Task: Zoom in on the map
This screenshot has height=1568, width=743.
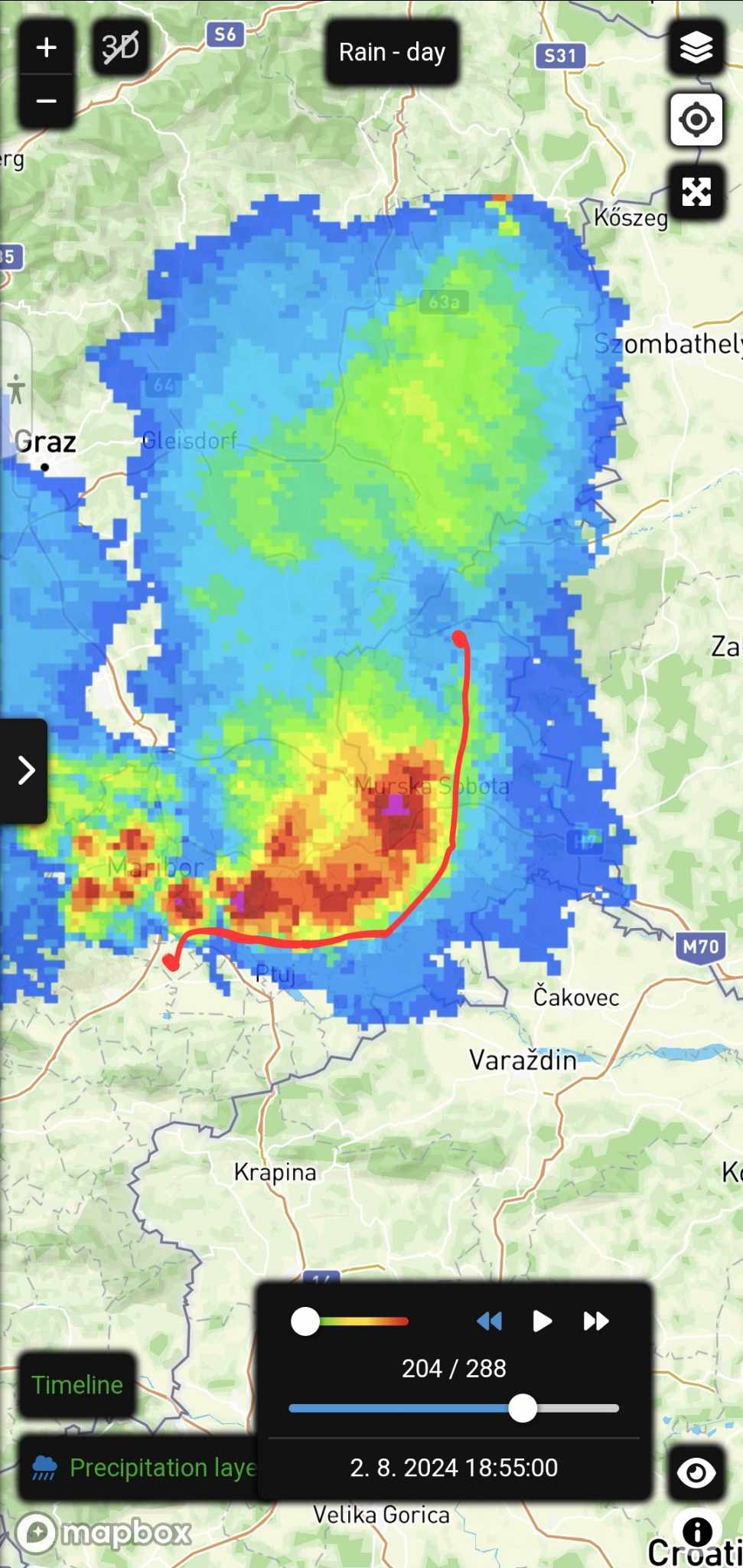Action: click(x=46, y=47)
